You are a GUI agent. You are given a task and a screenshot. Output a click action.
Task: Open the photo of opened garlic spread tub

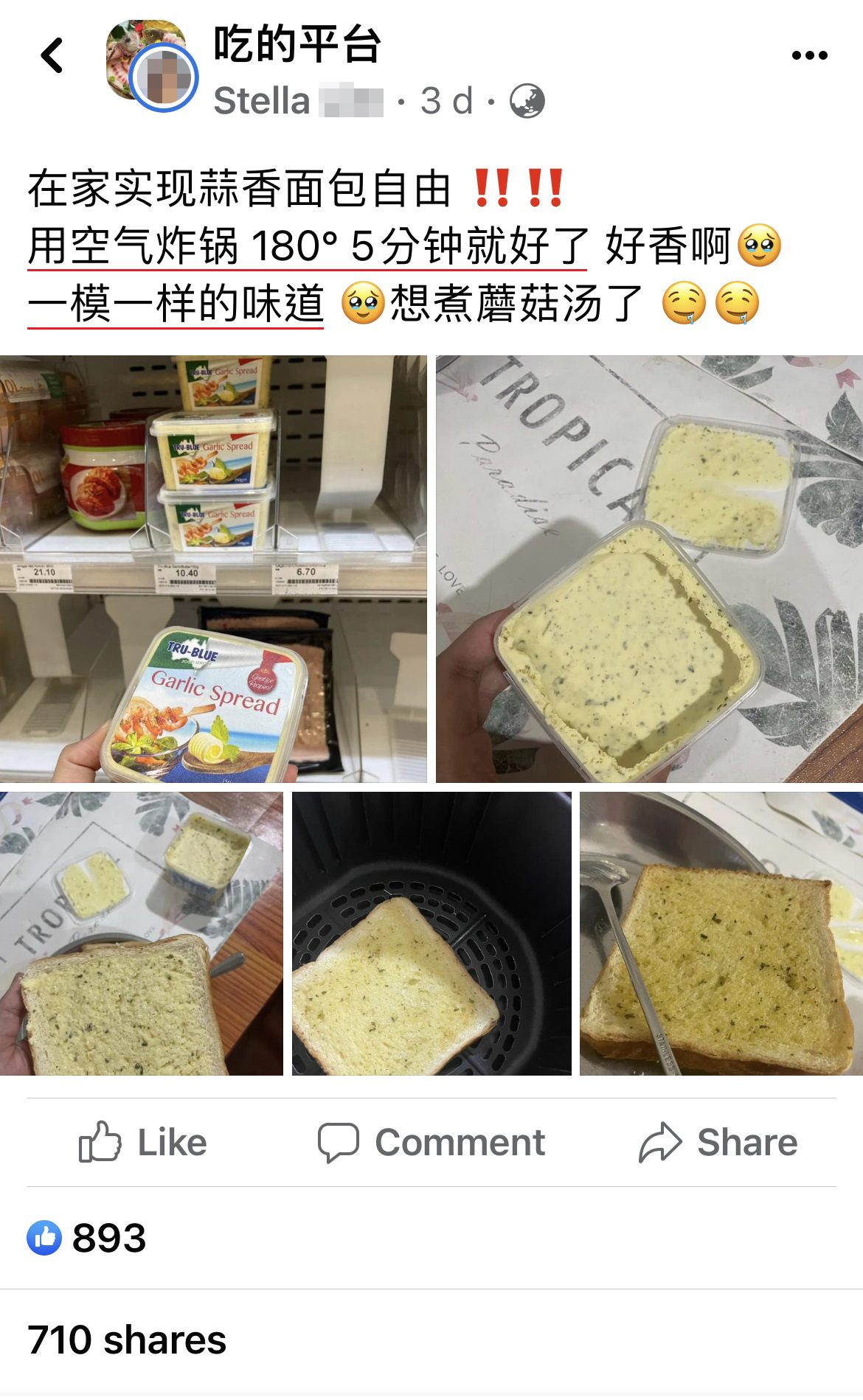(x=649, y=568)
